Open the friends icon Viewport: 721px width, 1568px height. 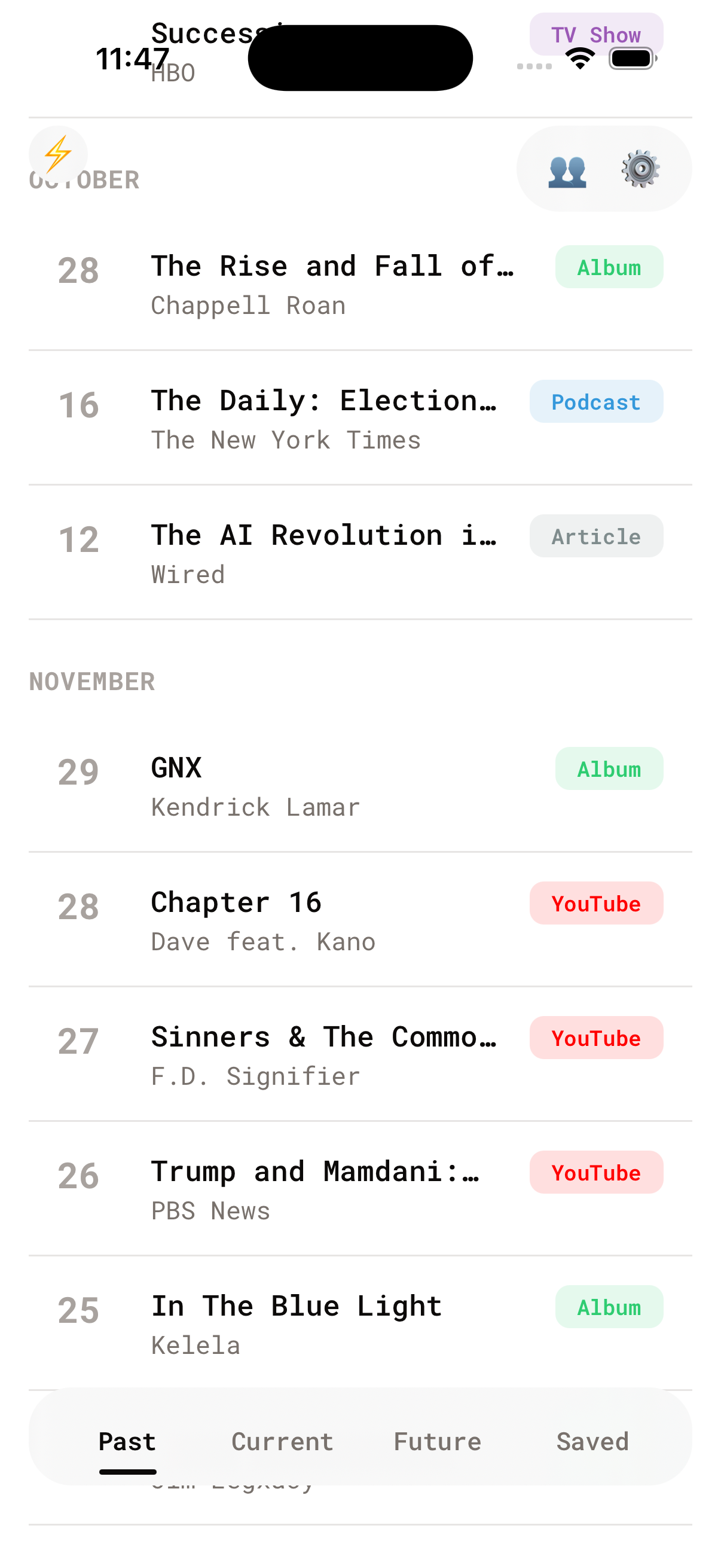[567, 170]
